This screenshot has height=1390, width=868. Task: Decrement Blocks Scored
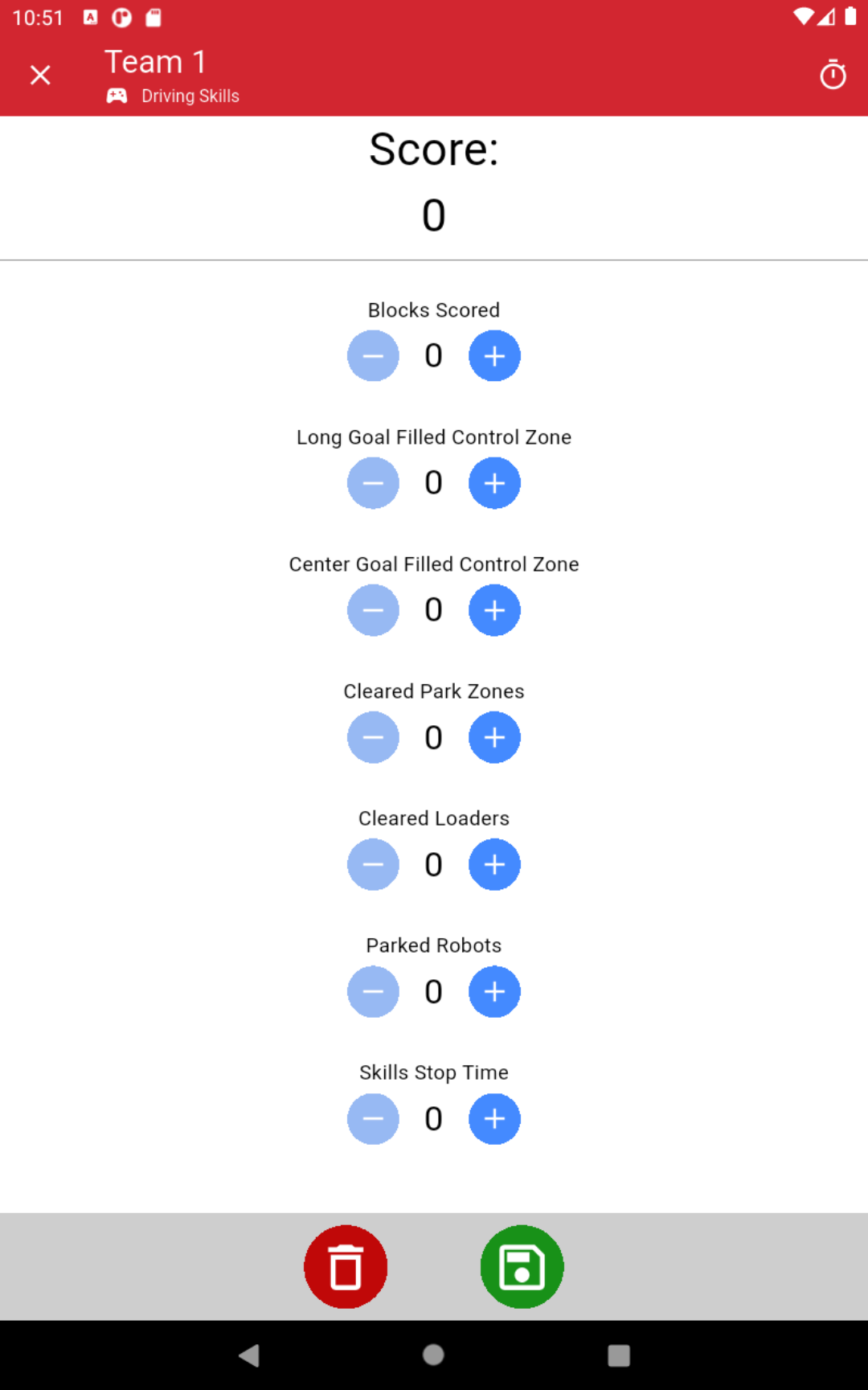tap(373, 355)
